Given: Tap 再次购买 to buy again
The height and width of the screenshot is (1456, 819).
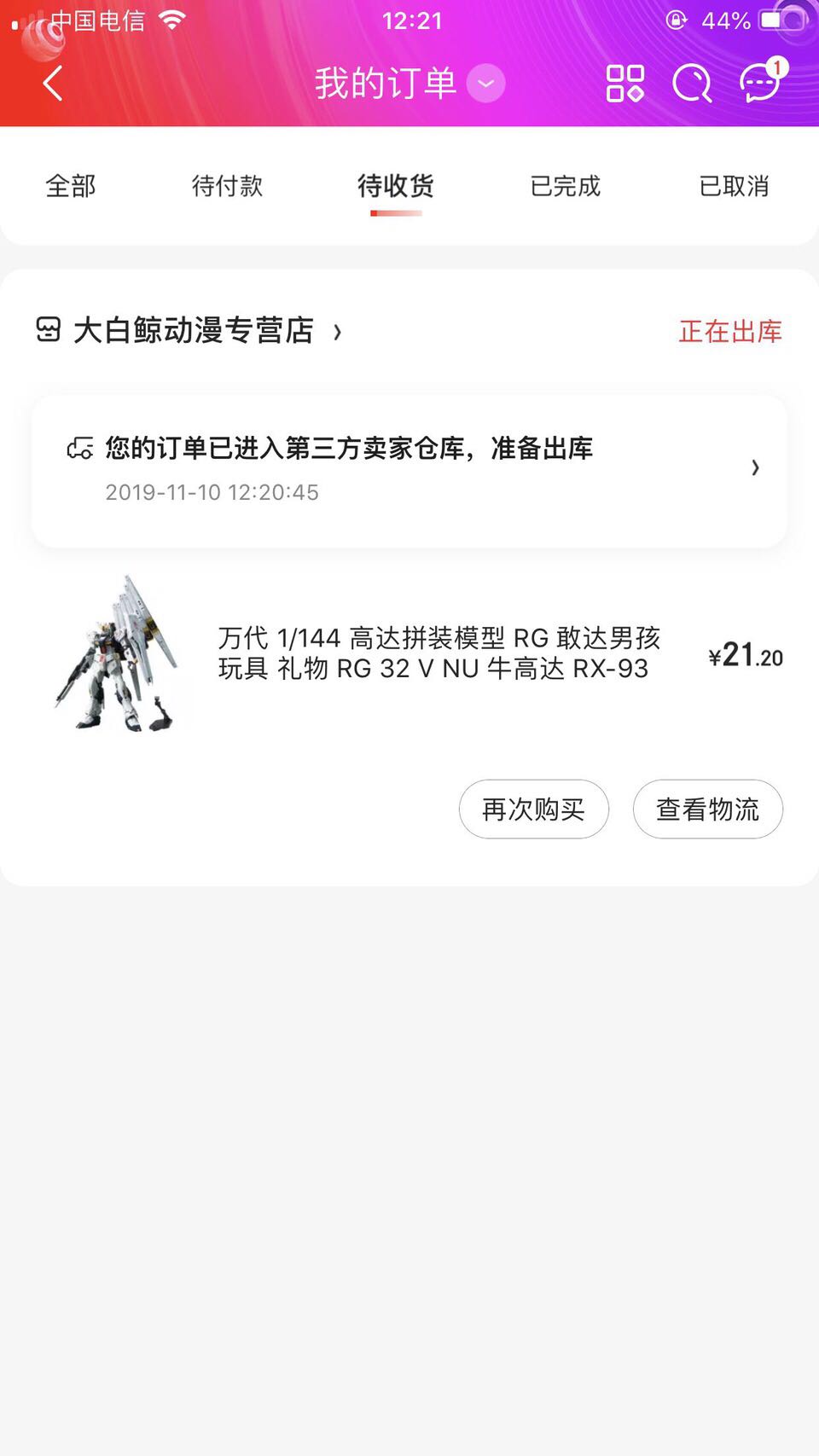Looking at the screenshot, I should pyautogui.click(x=534, y=809).
